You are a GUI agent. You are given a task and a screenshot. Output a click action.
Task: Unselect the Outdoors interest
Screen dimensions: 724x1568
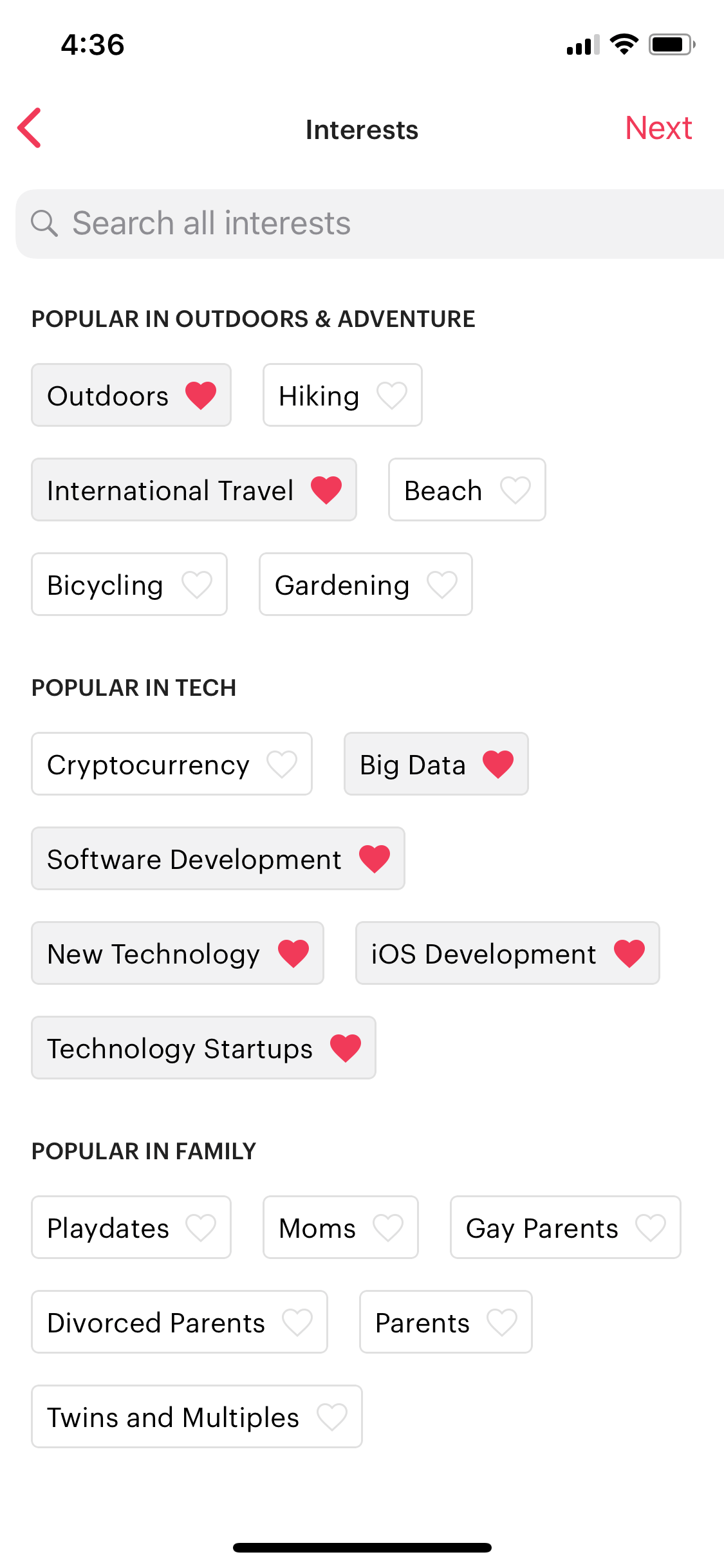click(x=131, y=395)
